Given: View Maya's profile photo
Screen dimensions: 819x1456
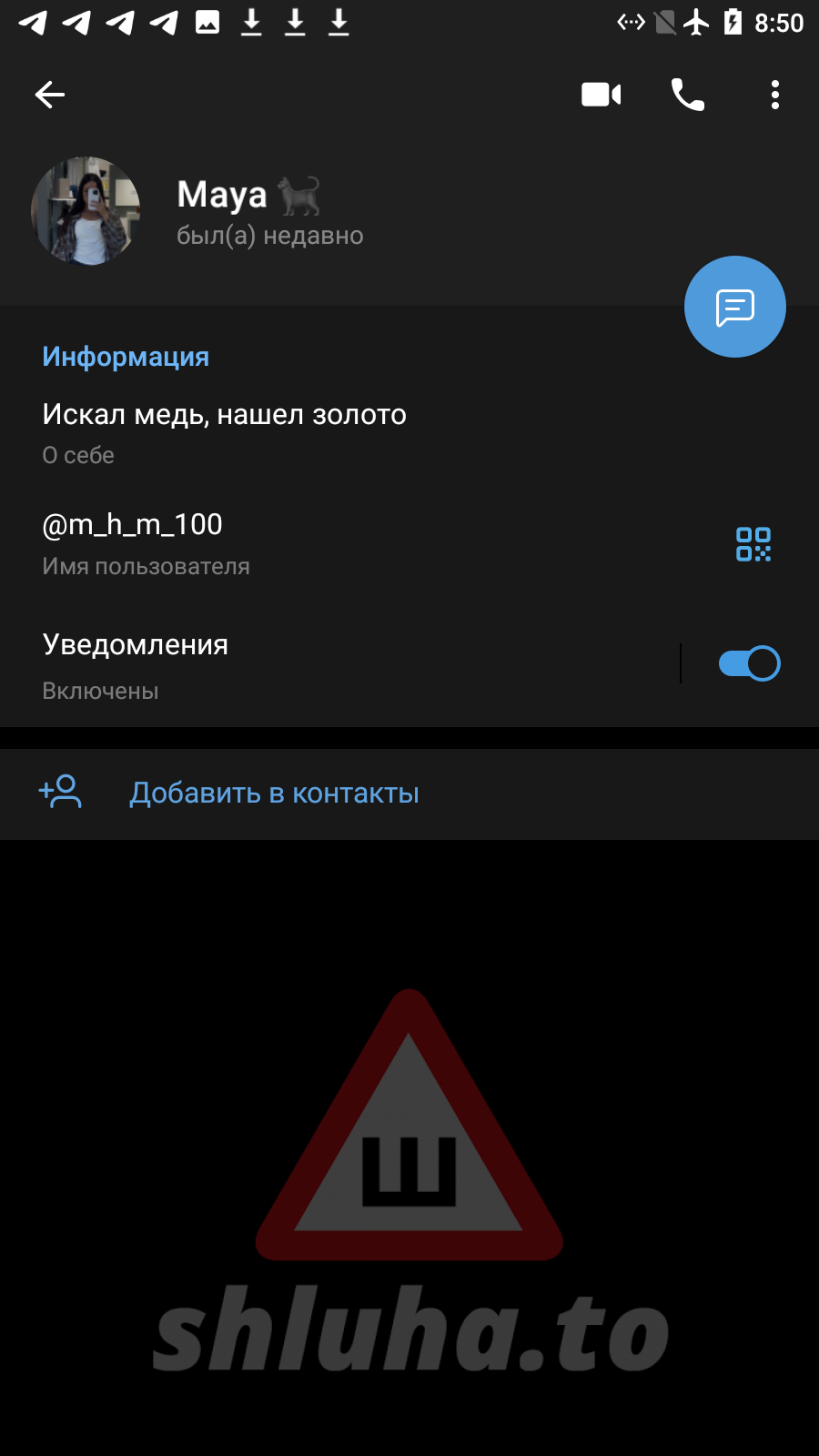Looking at the screenshot, I should (x=86, y=211).
